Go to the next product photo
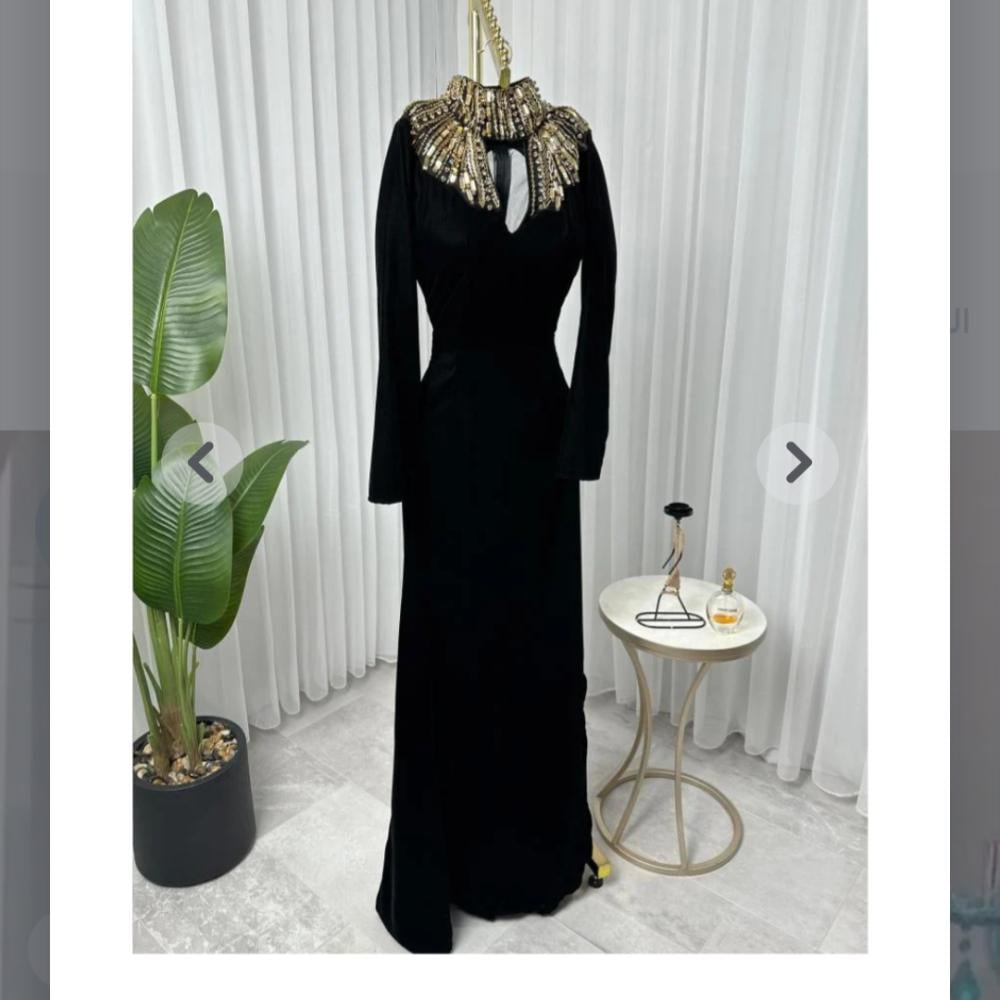Screen dimensions: 1000x1000 (797, 463)
